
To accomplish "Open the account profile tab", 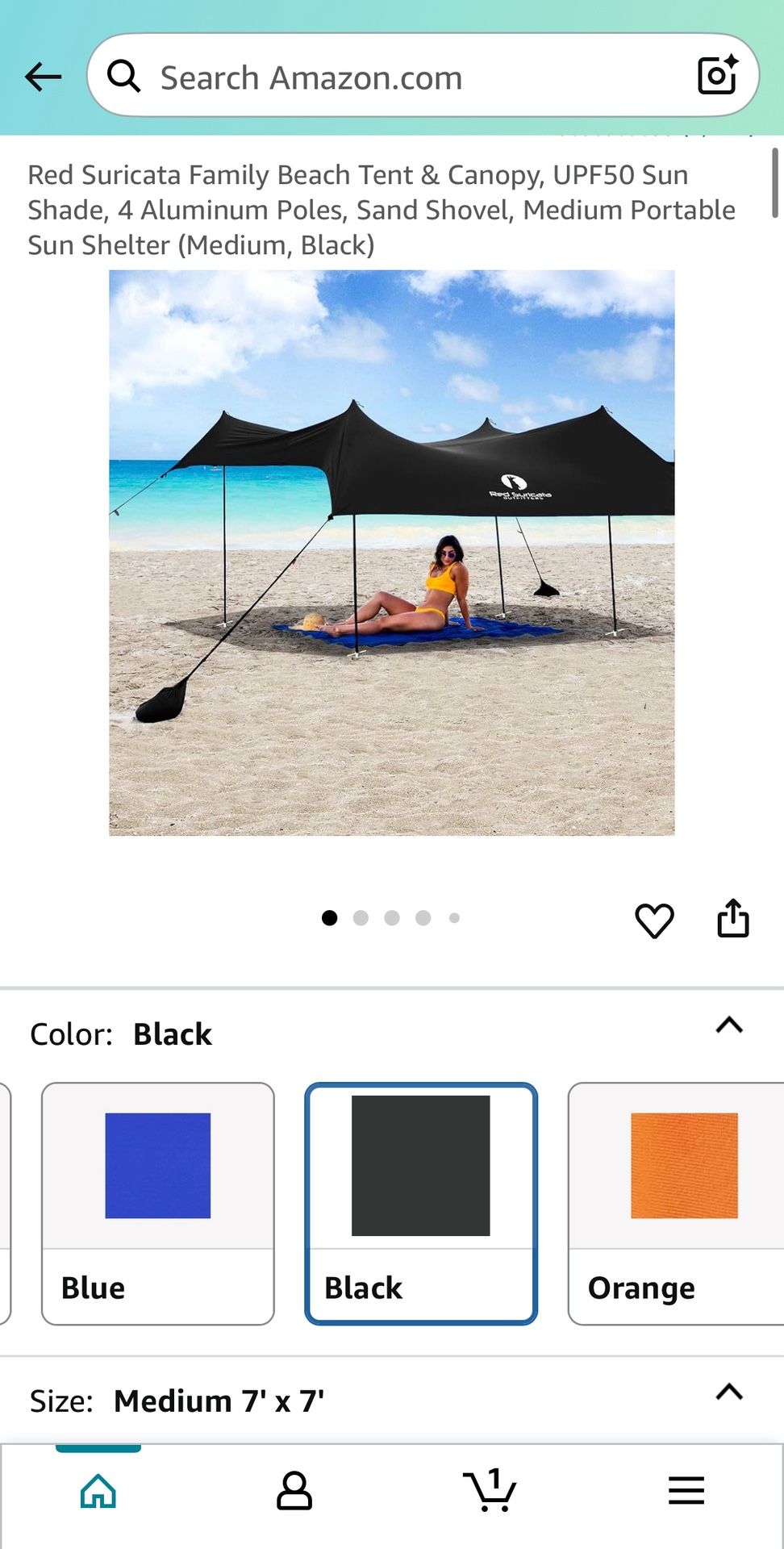I will click(294, 1491).
